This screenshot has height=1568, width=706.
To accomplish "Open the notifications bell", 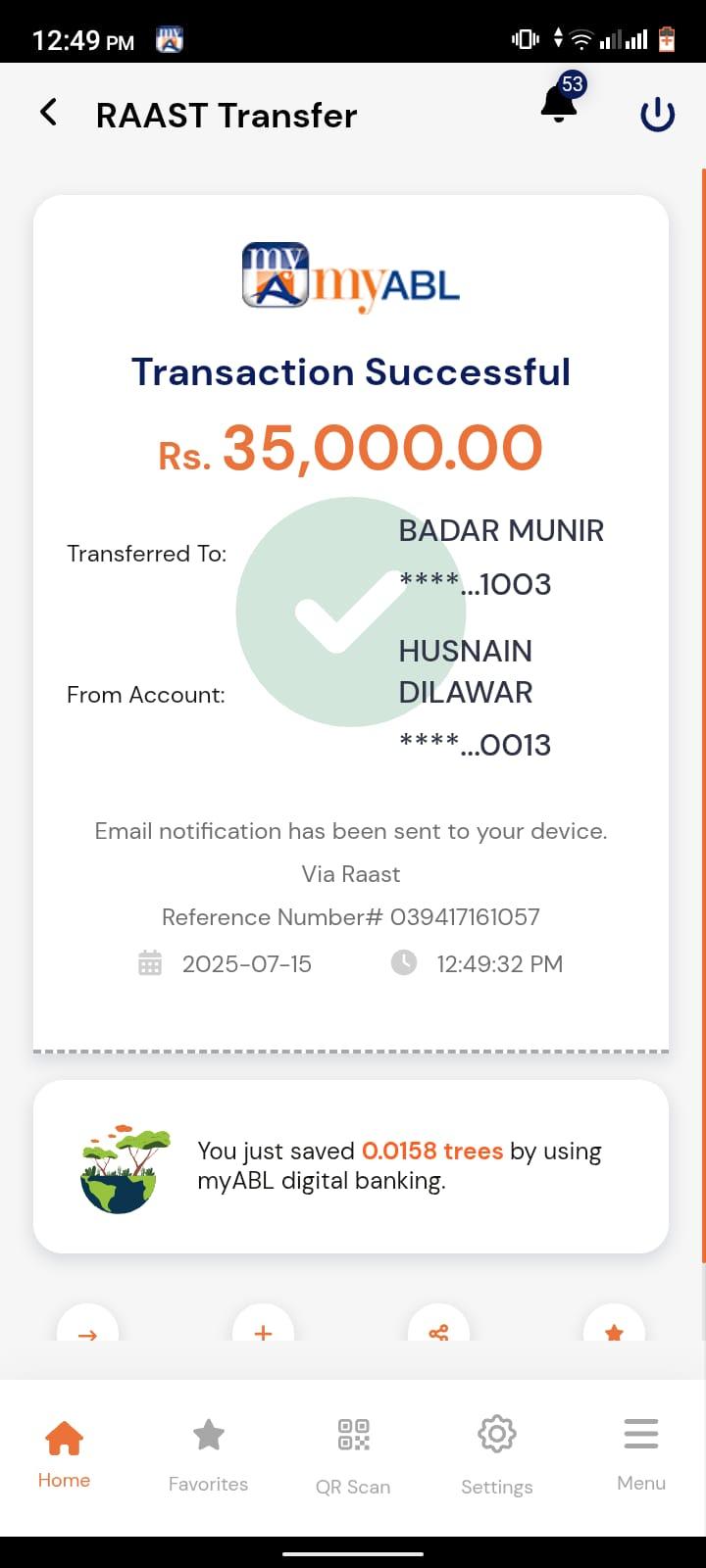I will coord(559,104).
